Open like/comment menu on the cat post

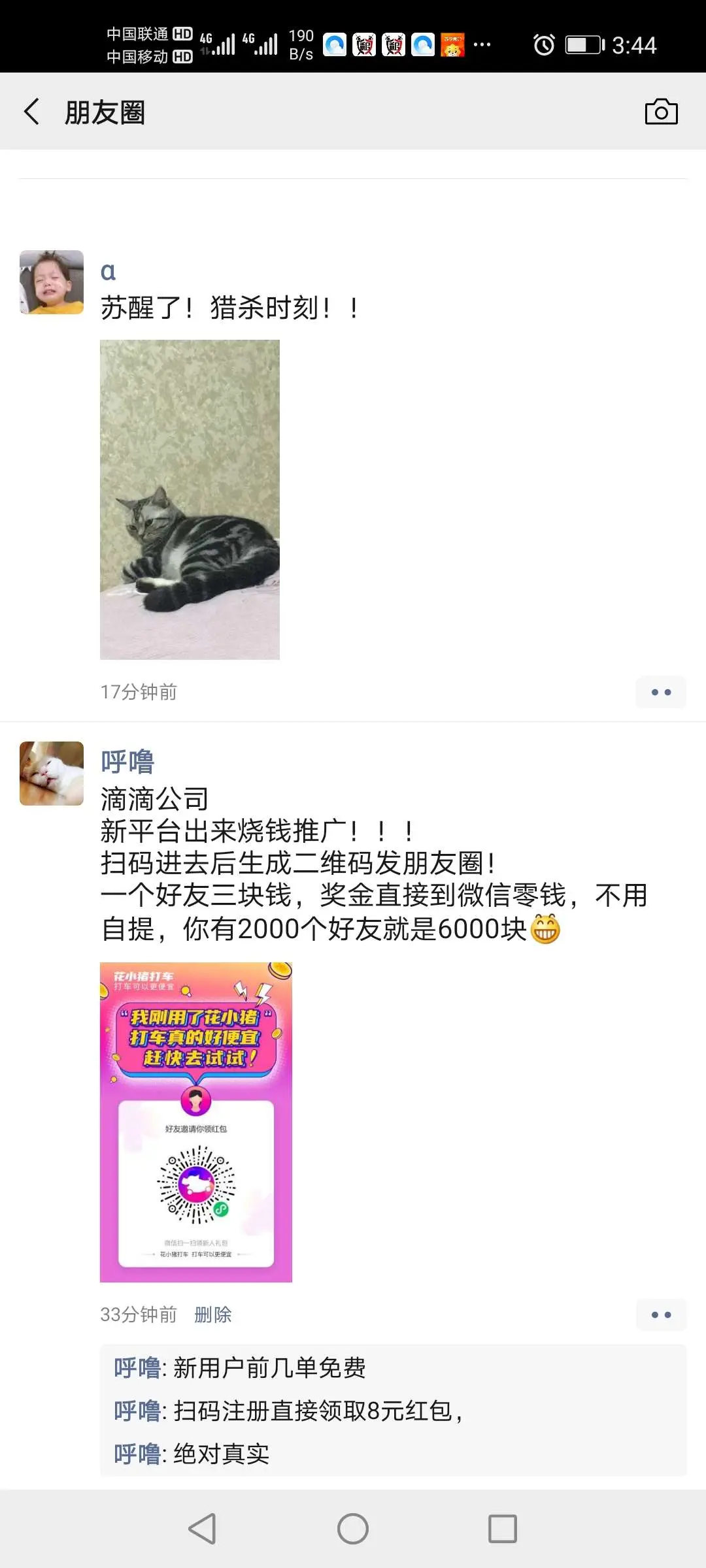pos(661,693)
